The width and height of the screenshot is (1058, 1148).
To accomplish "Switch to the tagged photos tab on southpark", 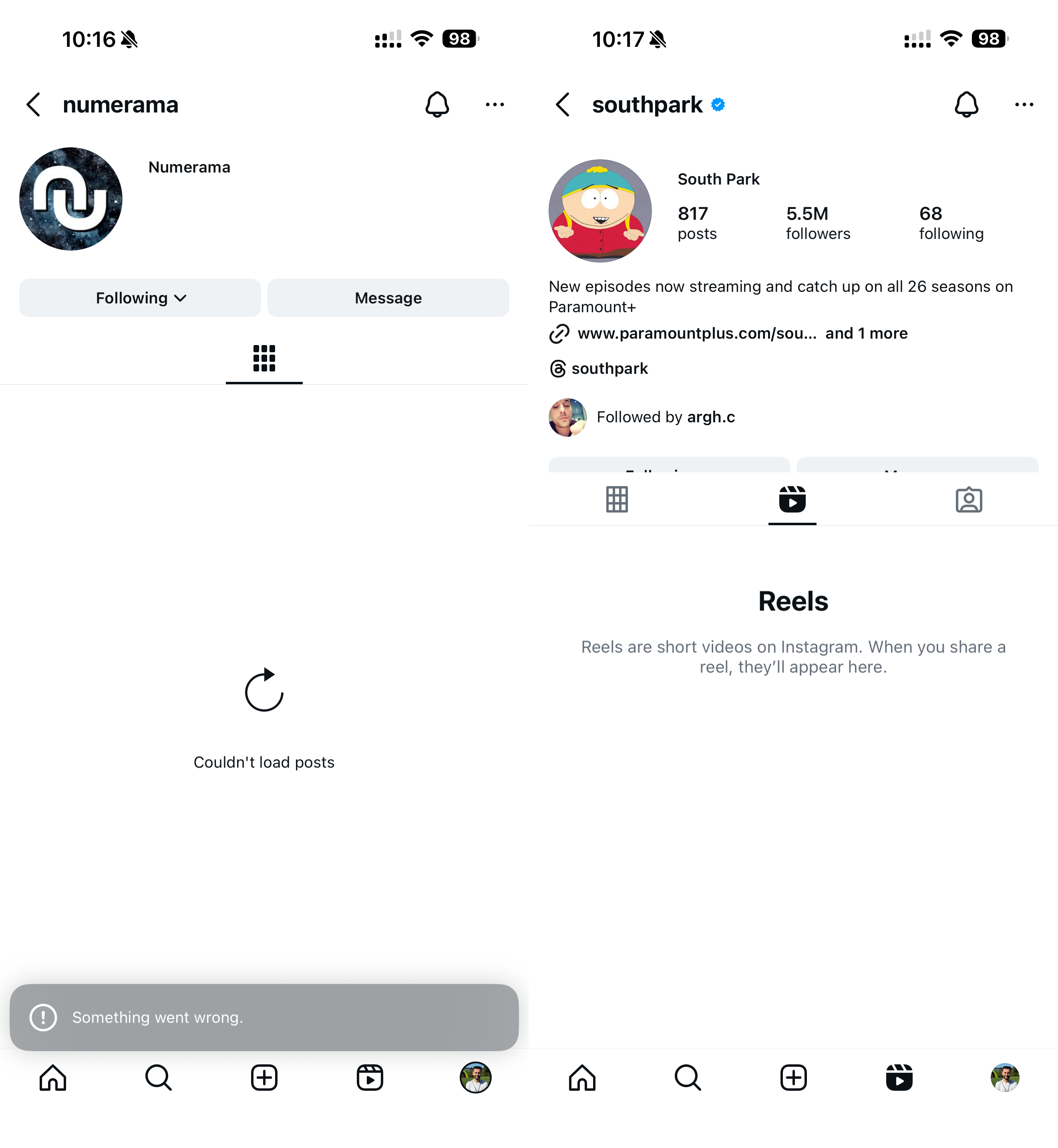I will (x=969, y=500).
